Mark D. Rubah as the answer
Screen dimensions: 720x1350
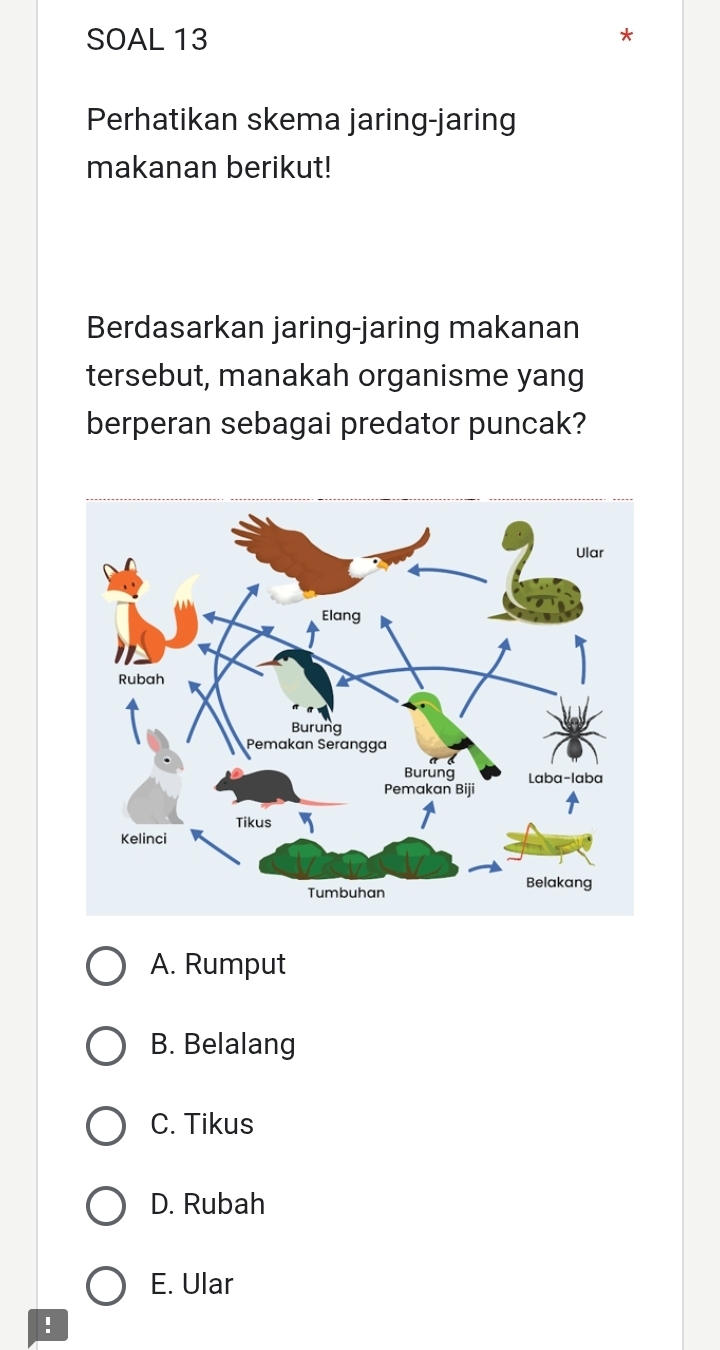106,1205
